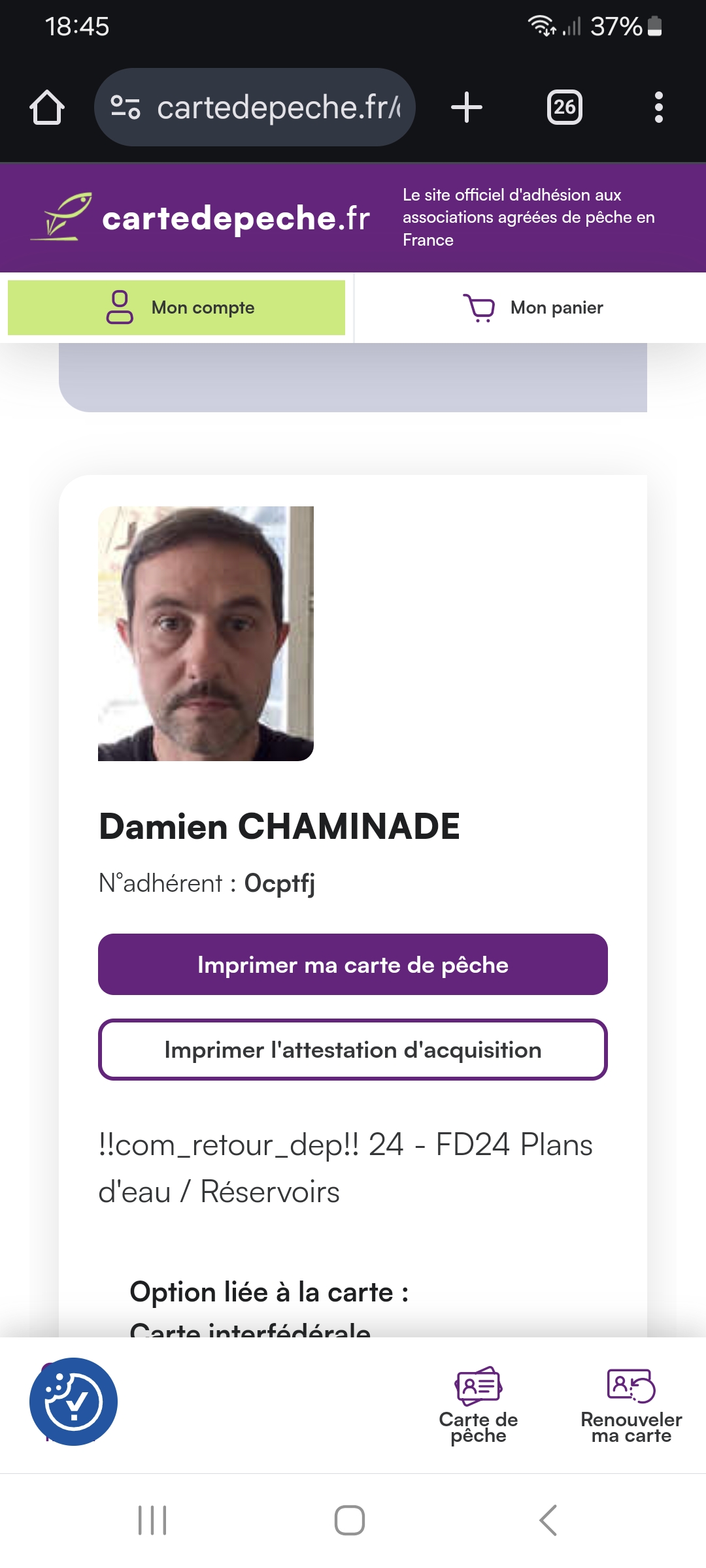Viewport: 706px width, 1568px height.
Task: Open Mon compte
Action: (x=176, y=308)
